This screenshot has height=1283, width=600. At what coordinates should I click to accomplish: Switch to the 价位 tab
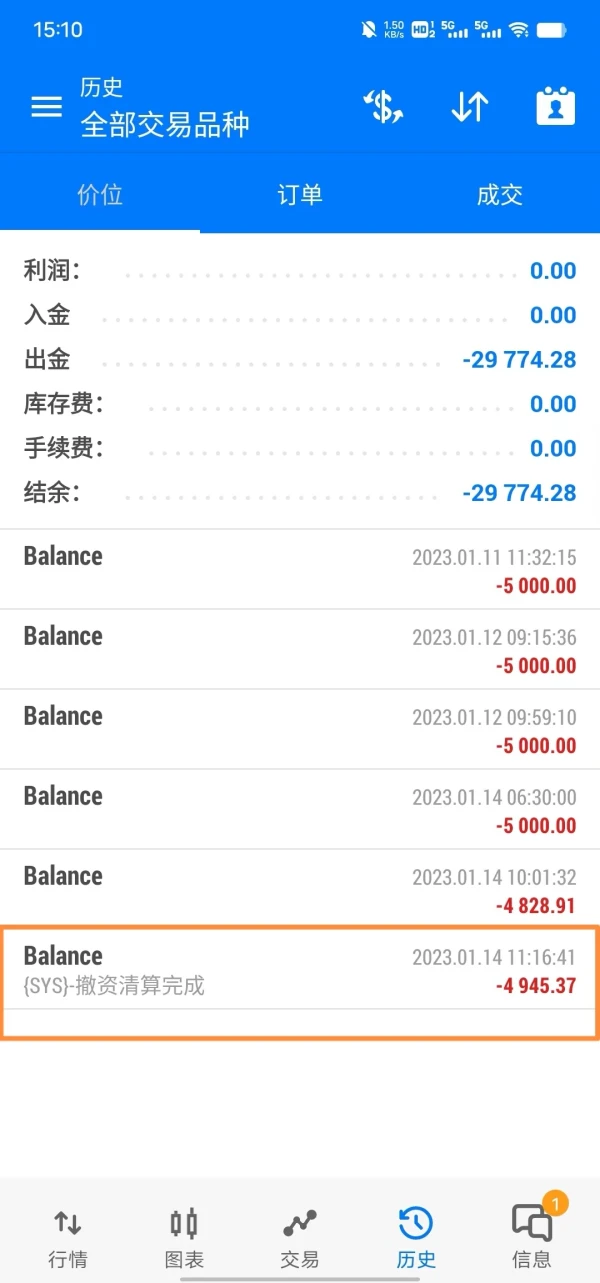tap(100, 194)
